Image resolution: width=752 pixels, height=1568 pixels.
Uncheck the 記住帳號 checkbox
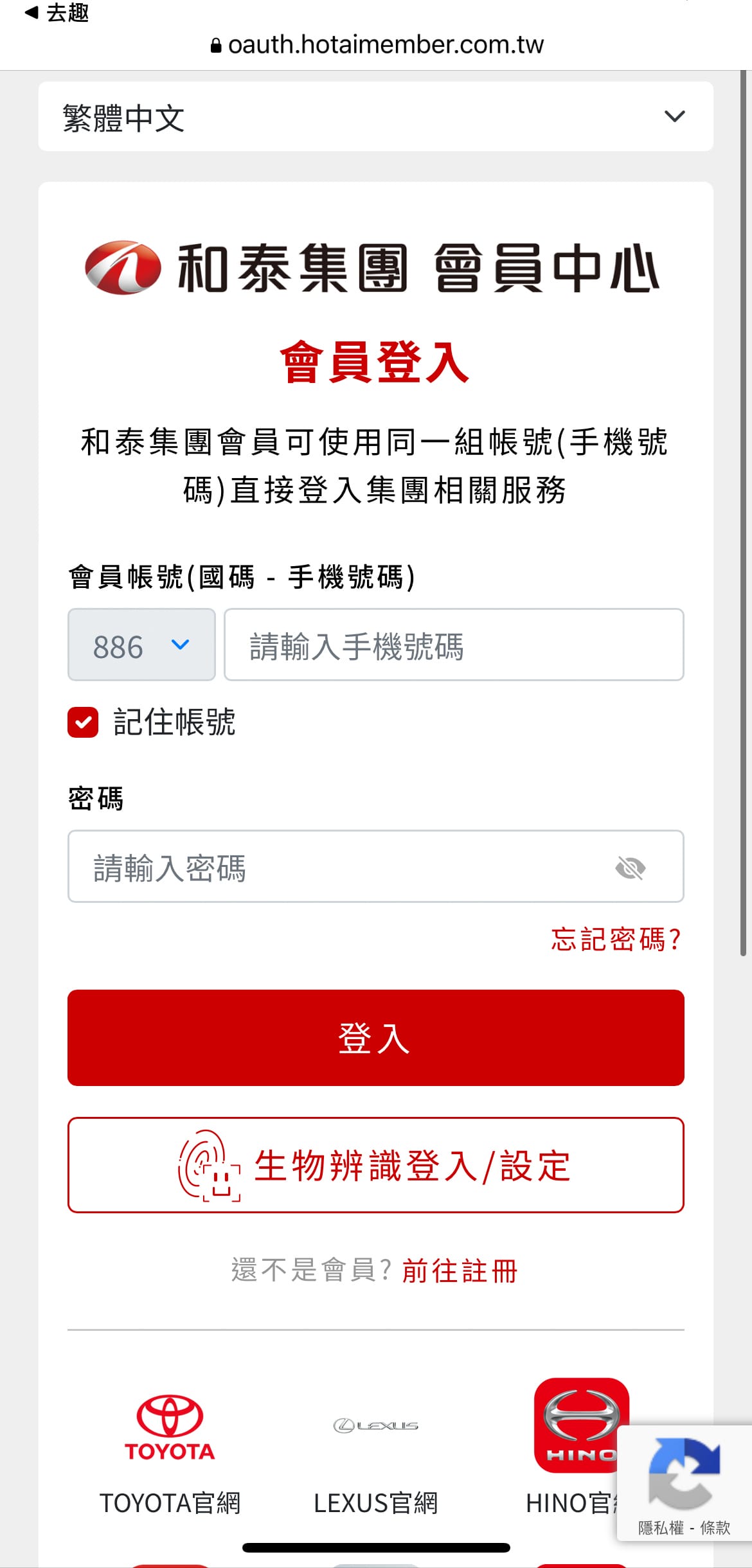coord(82,722)
